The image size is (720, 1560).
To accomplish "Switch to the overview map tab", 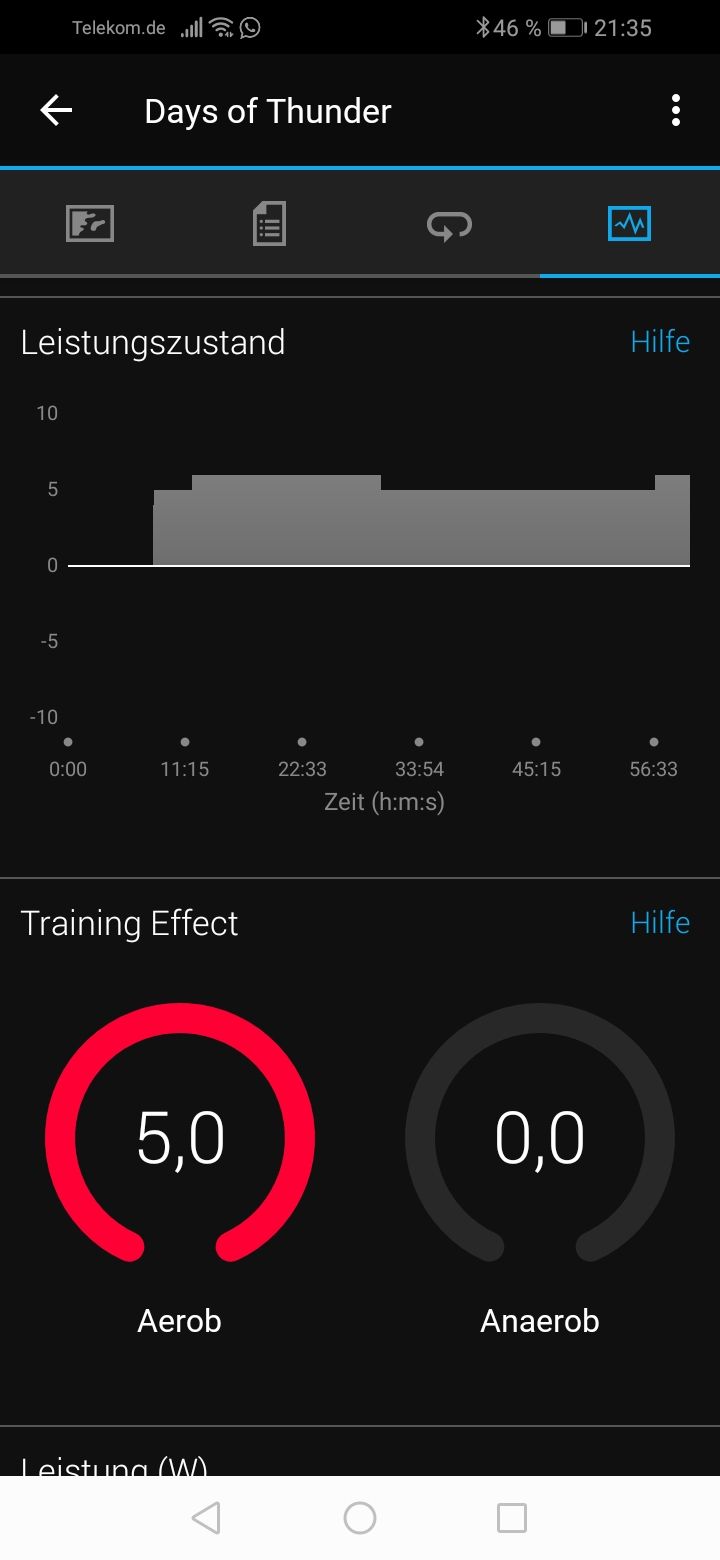I will pos(90,223).
